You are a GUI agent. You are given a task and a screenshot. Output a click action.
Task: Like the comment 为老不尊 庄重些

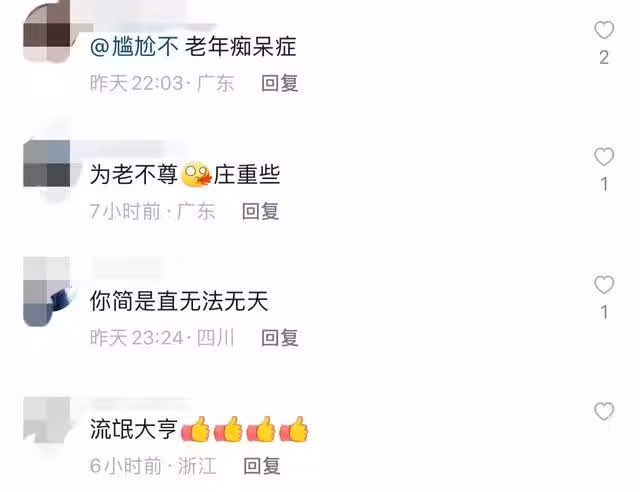[604, 157]
